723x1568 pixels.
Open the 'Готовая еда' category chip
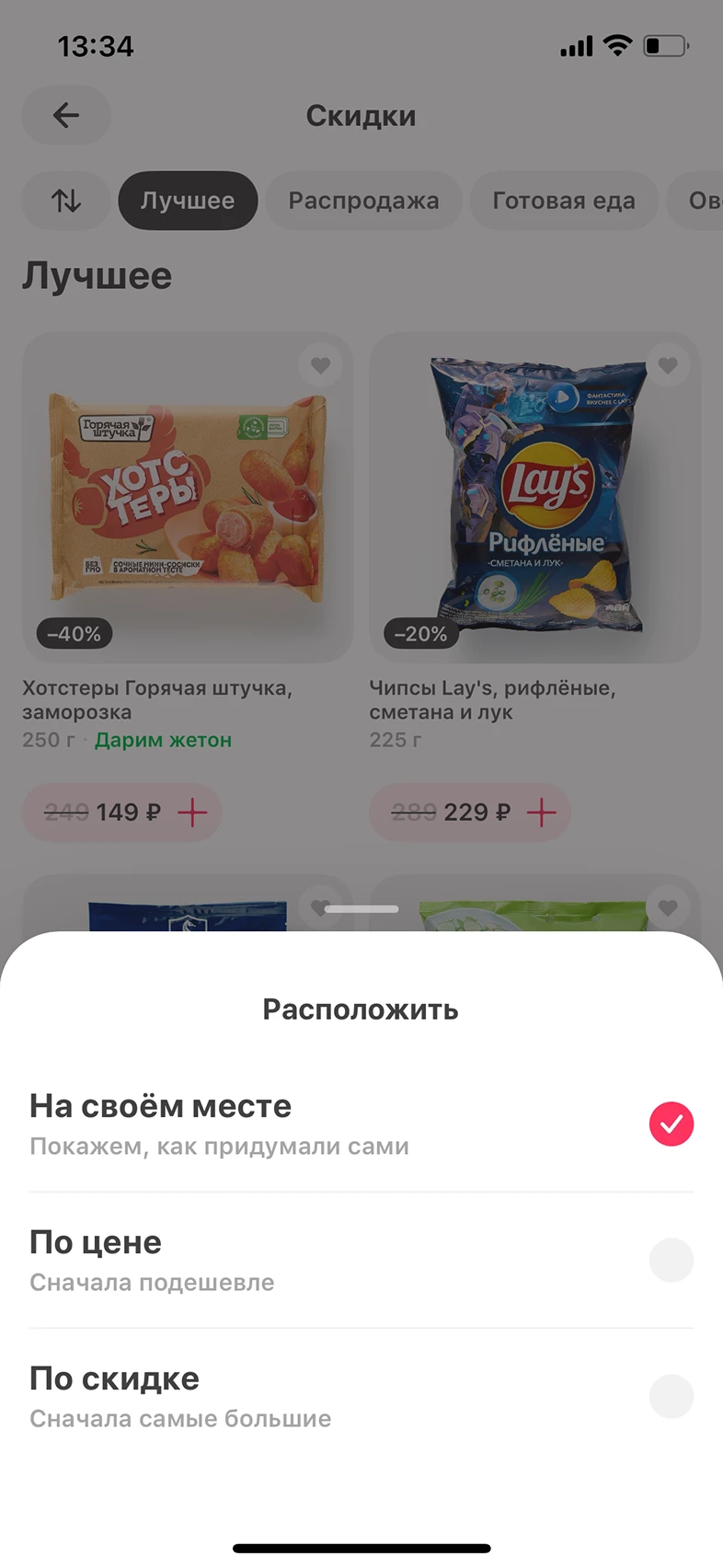tap(564, 201)
